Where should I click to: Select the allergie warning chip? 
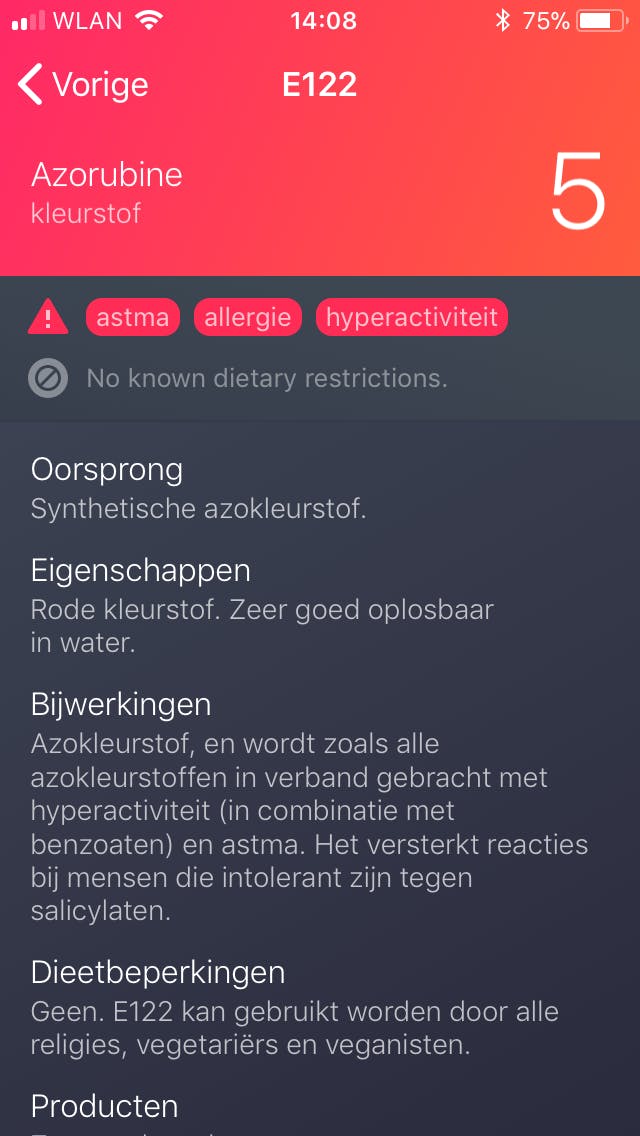click(247, 318)
